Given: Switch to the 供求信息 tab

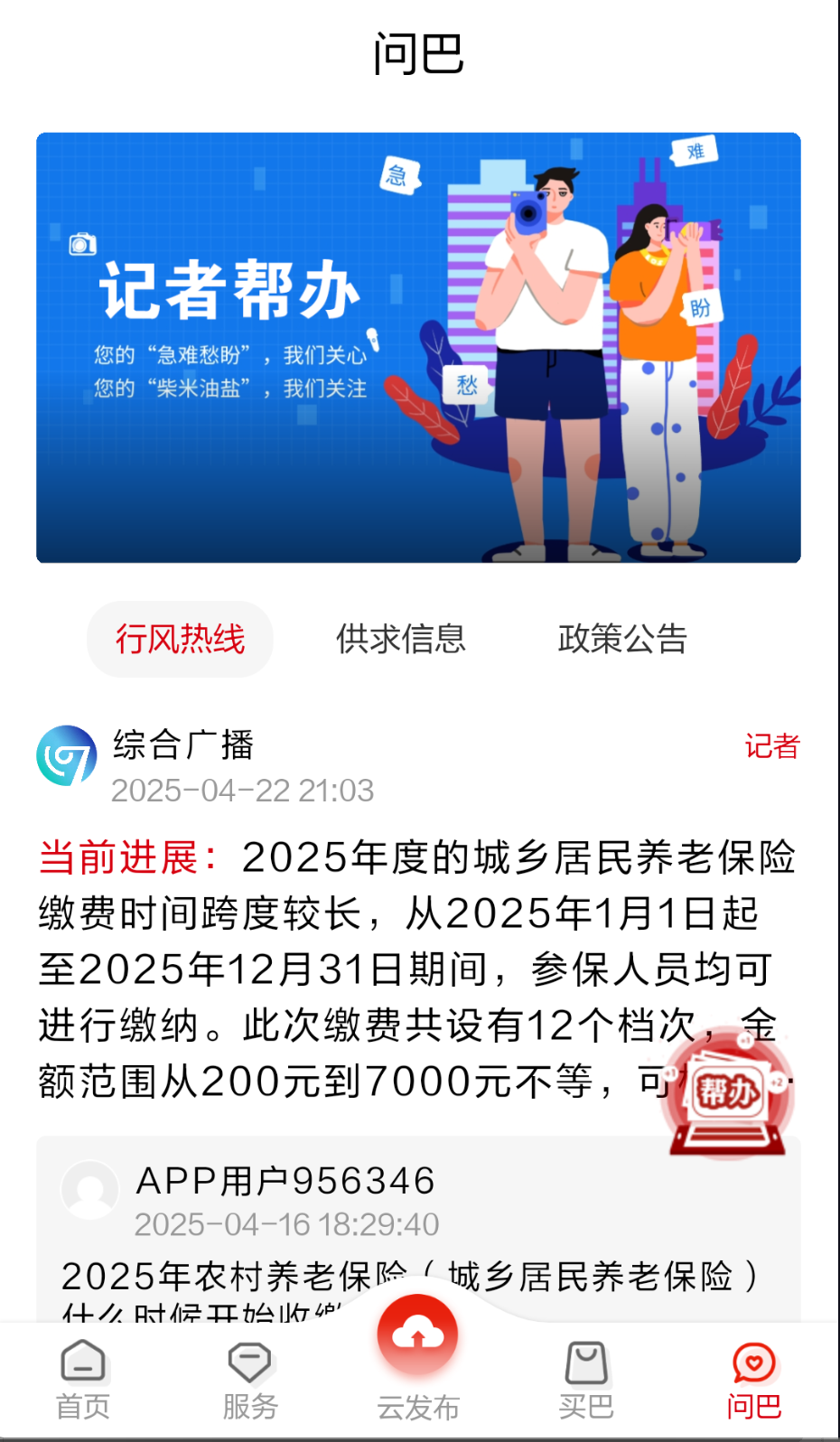Looking at the screenshot, I should (401, 639).
